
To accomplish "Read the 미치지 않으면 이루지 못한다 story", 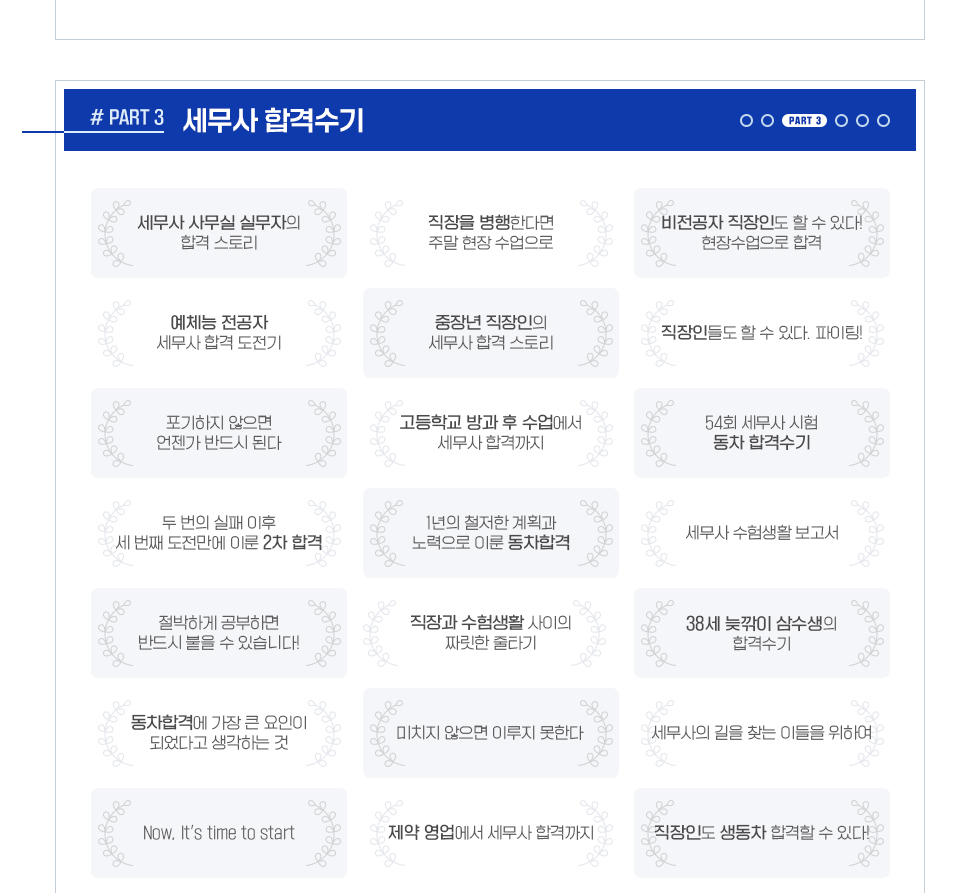I will pyautogui.click(x=491, y=733).
